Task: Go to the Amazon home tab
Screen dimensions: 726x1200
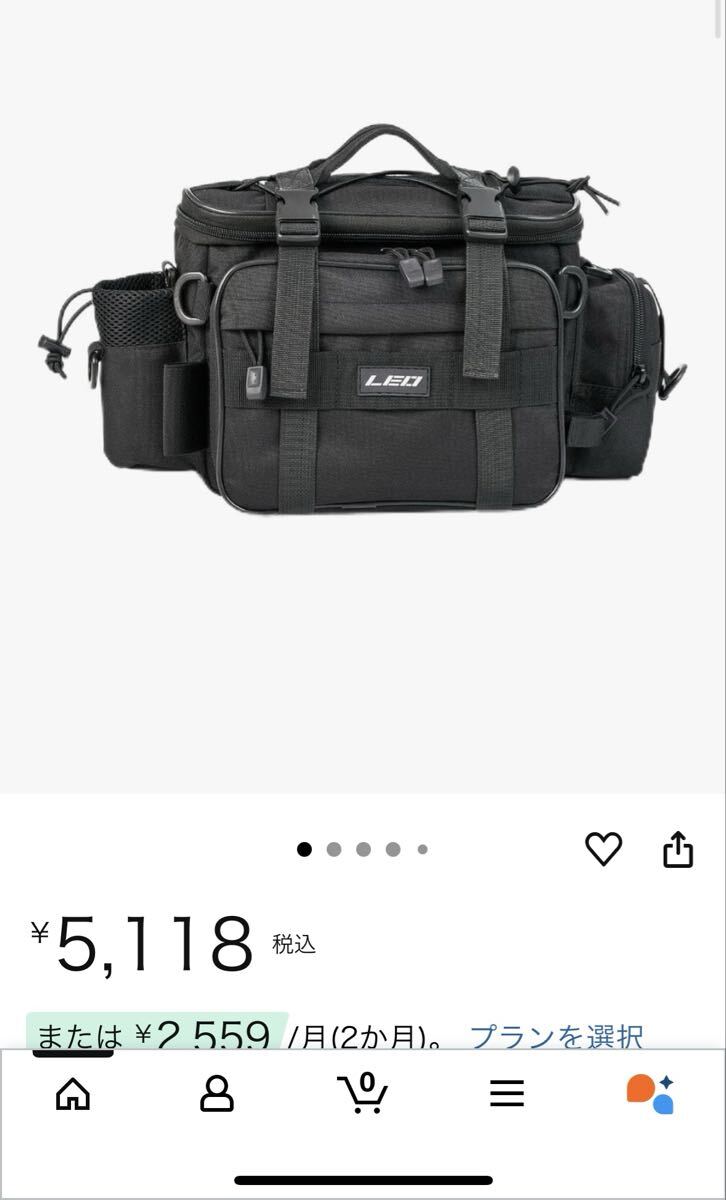Action: pyautogui.click(x=72, y=1095)
